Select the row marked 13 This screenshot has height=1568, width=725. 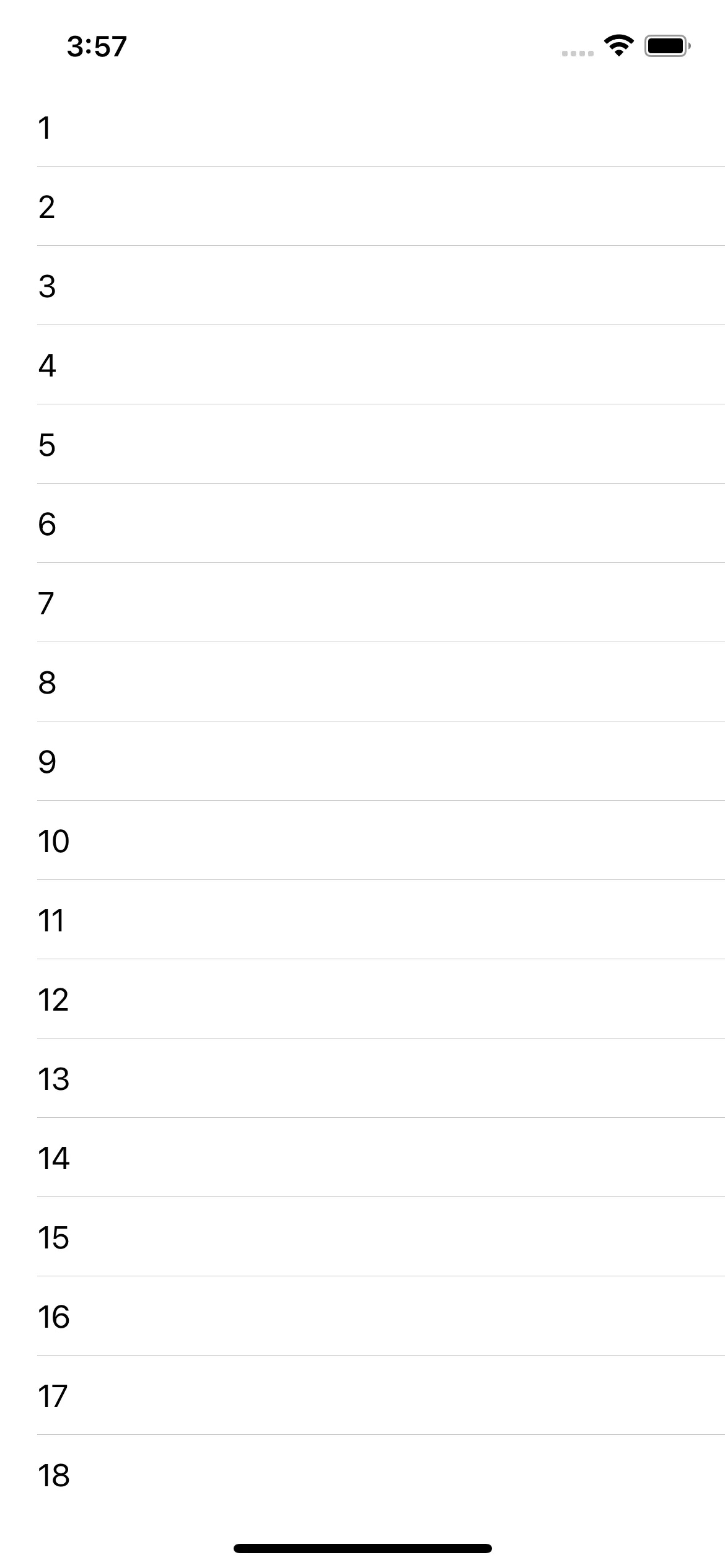coord(362,1079)
